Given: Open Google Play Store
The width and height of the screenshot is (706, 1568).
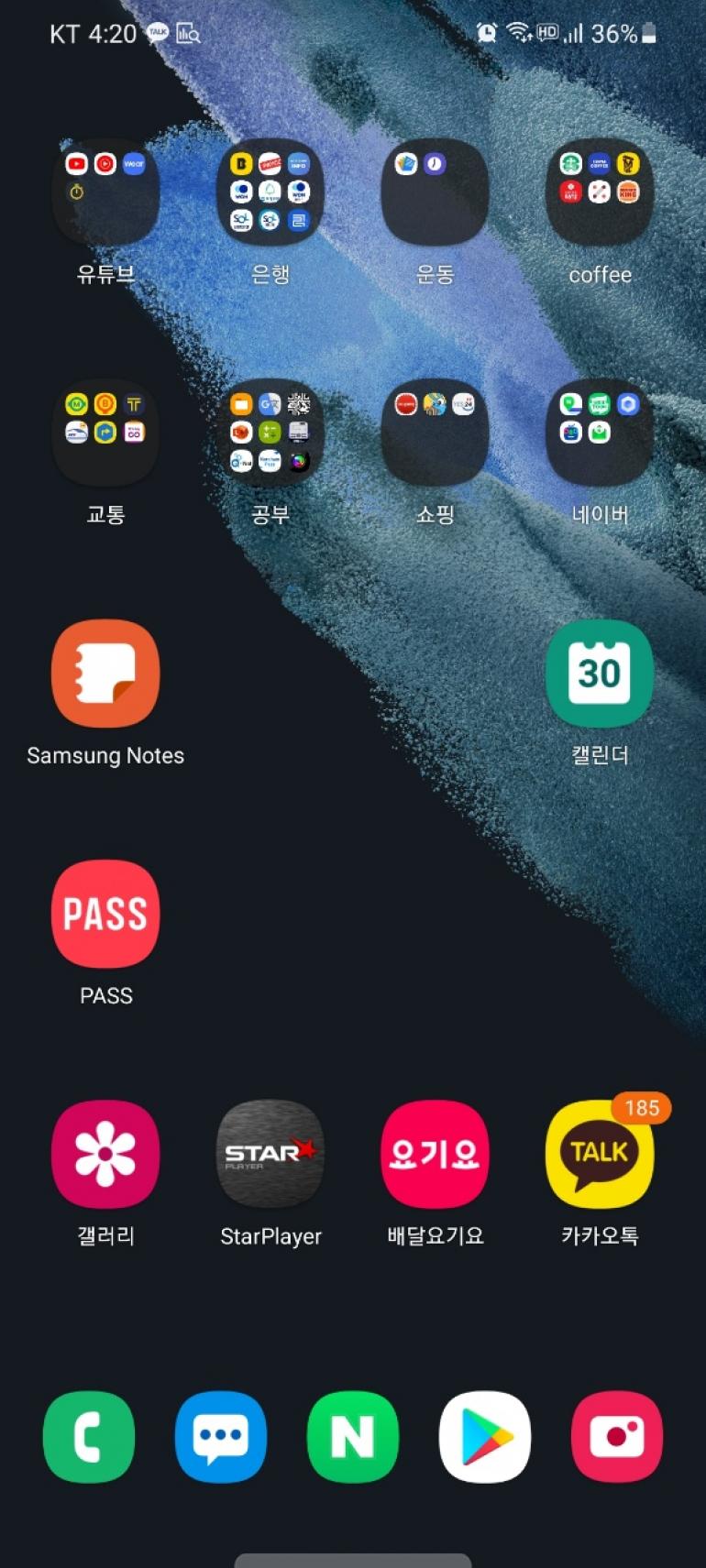Looking at the screenshot, I should 485,1436.
